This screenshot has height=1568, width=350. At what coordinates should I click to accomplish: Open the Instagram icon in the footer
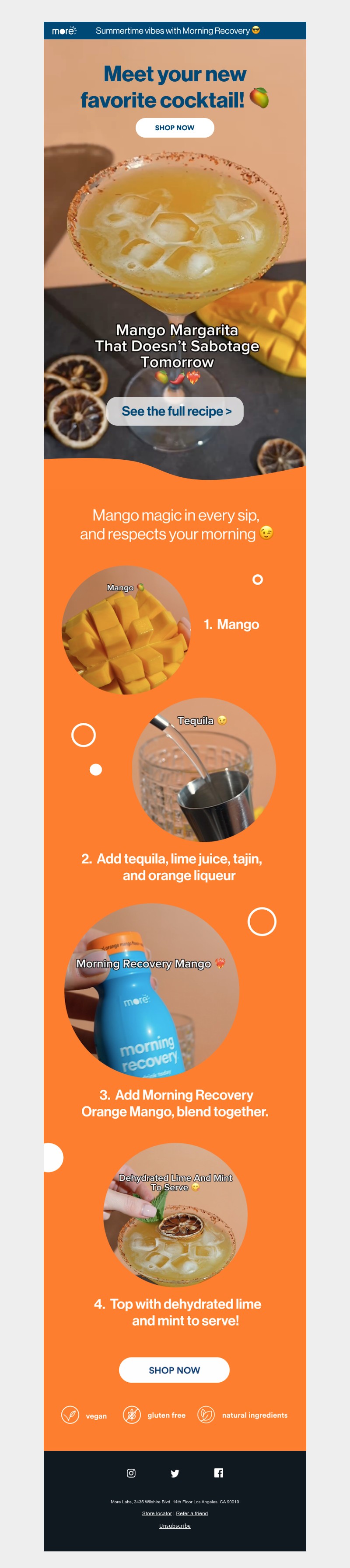pyautogui.click(x=131, y=1473)
